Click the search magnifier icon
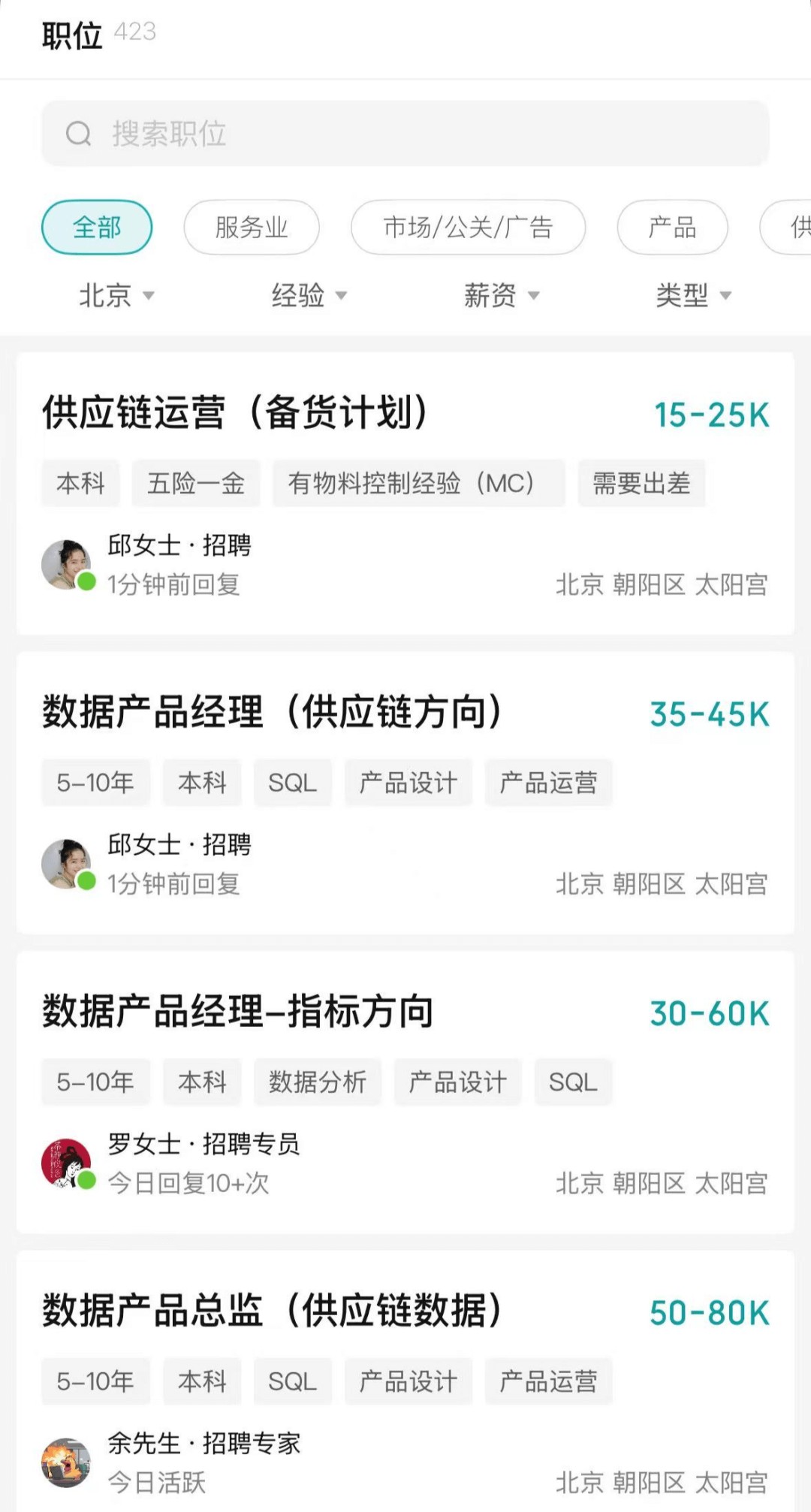Image resolution: width=811 pixels, height=1512 pixels. click(77, 134)
